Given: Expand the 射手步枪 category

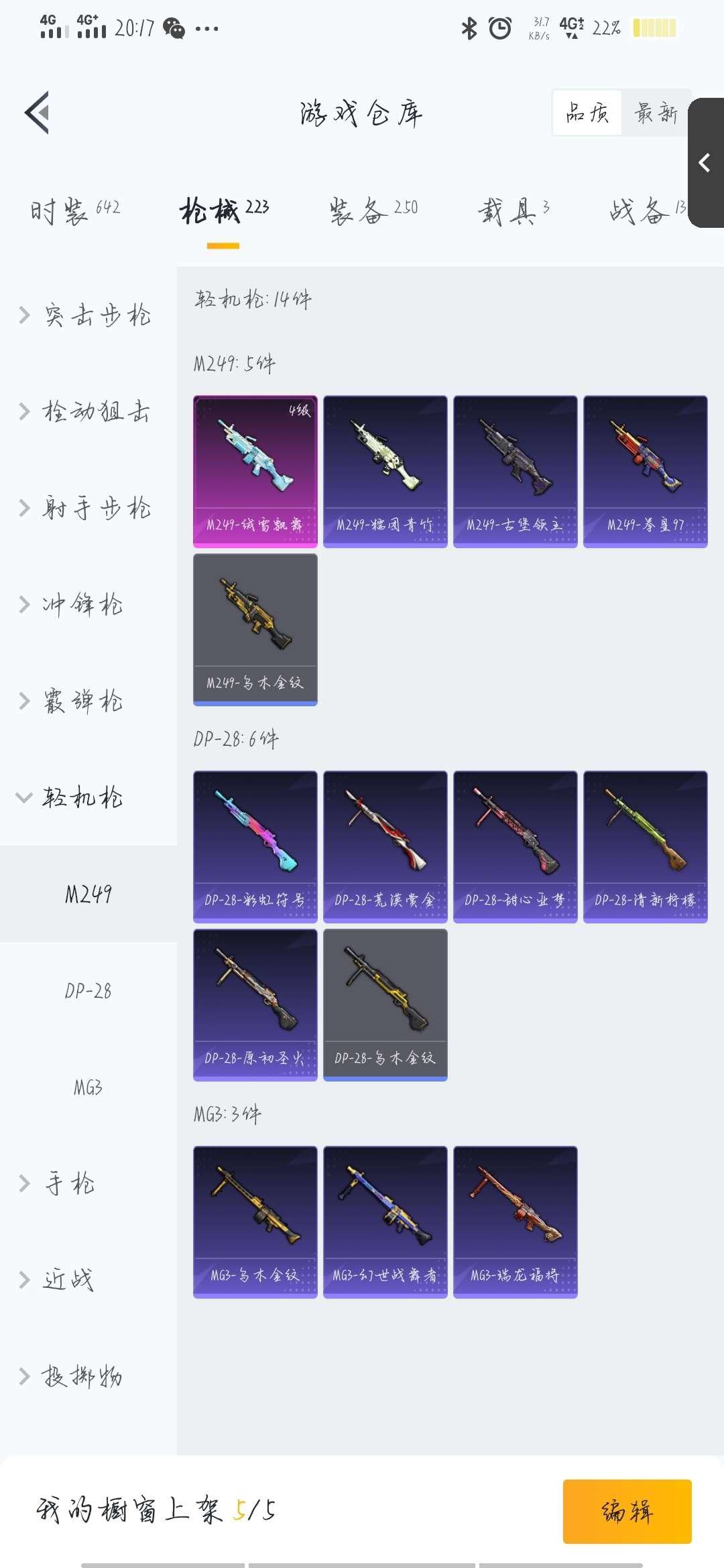Looking at the screenshot, I should coord(87,508).
